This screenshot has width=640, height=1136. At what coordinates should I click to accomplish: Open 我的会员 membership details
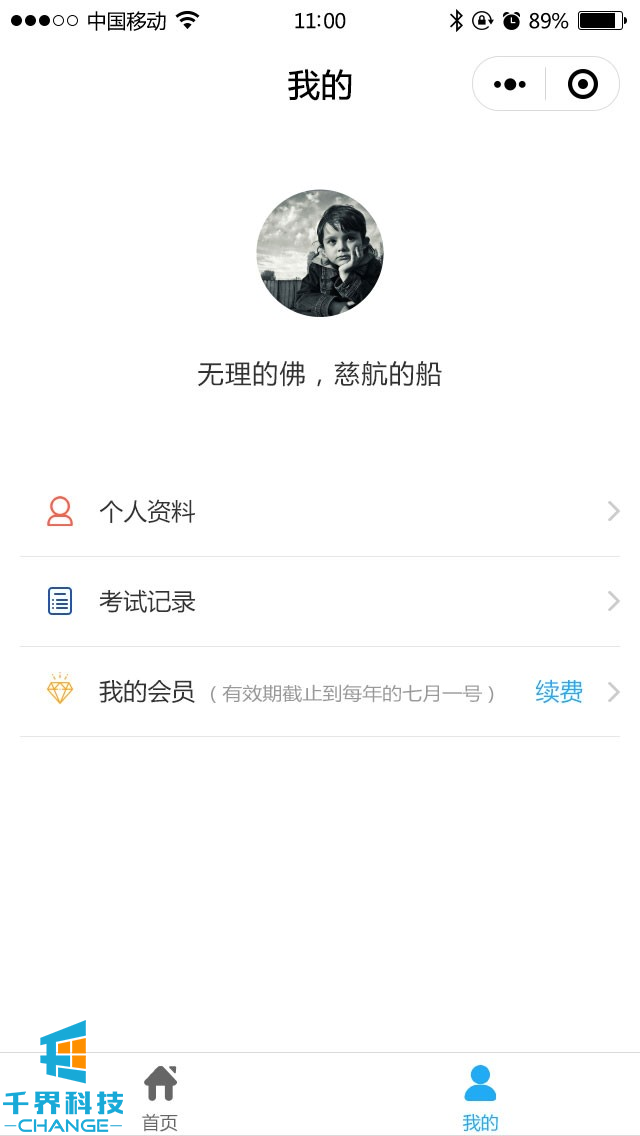click(x=147, y=692)
